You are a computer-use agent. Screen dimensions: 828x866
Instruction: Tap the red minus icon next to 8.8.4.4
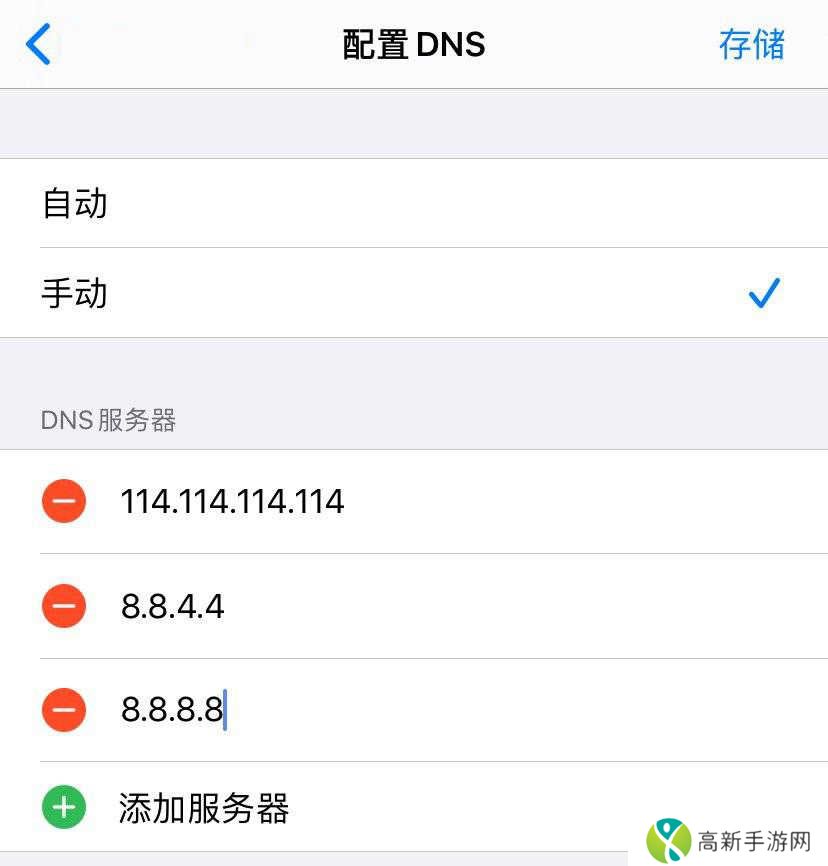[64, 606]
